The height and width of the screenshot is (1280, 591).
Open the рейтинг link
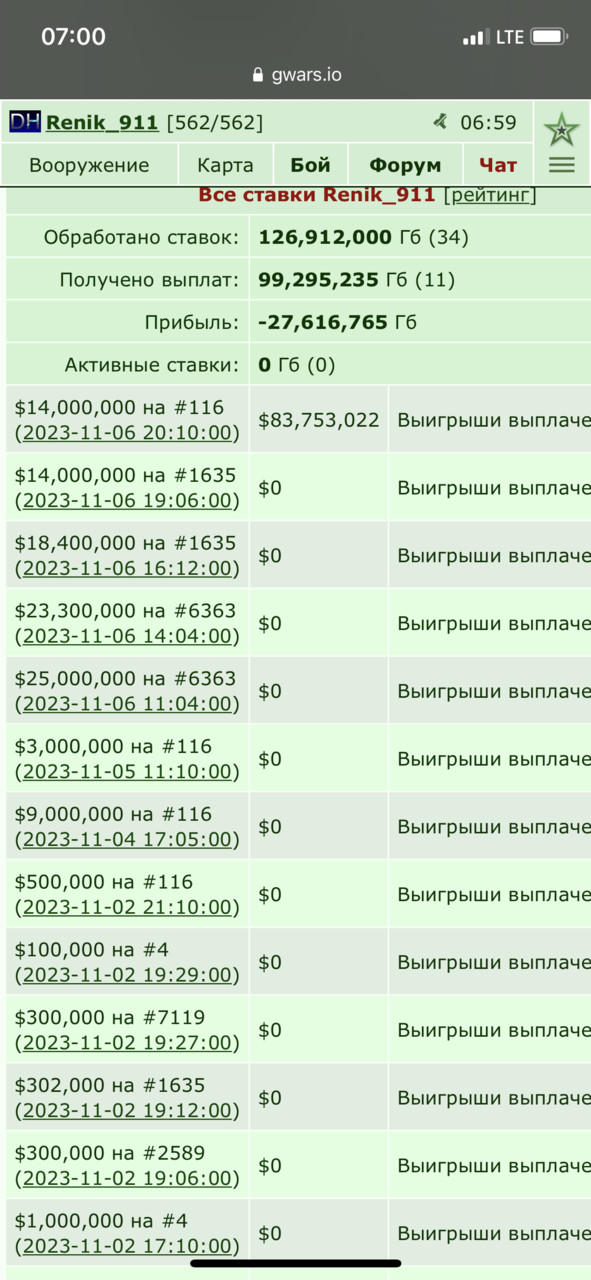coord(490,195)
